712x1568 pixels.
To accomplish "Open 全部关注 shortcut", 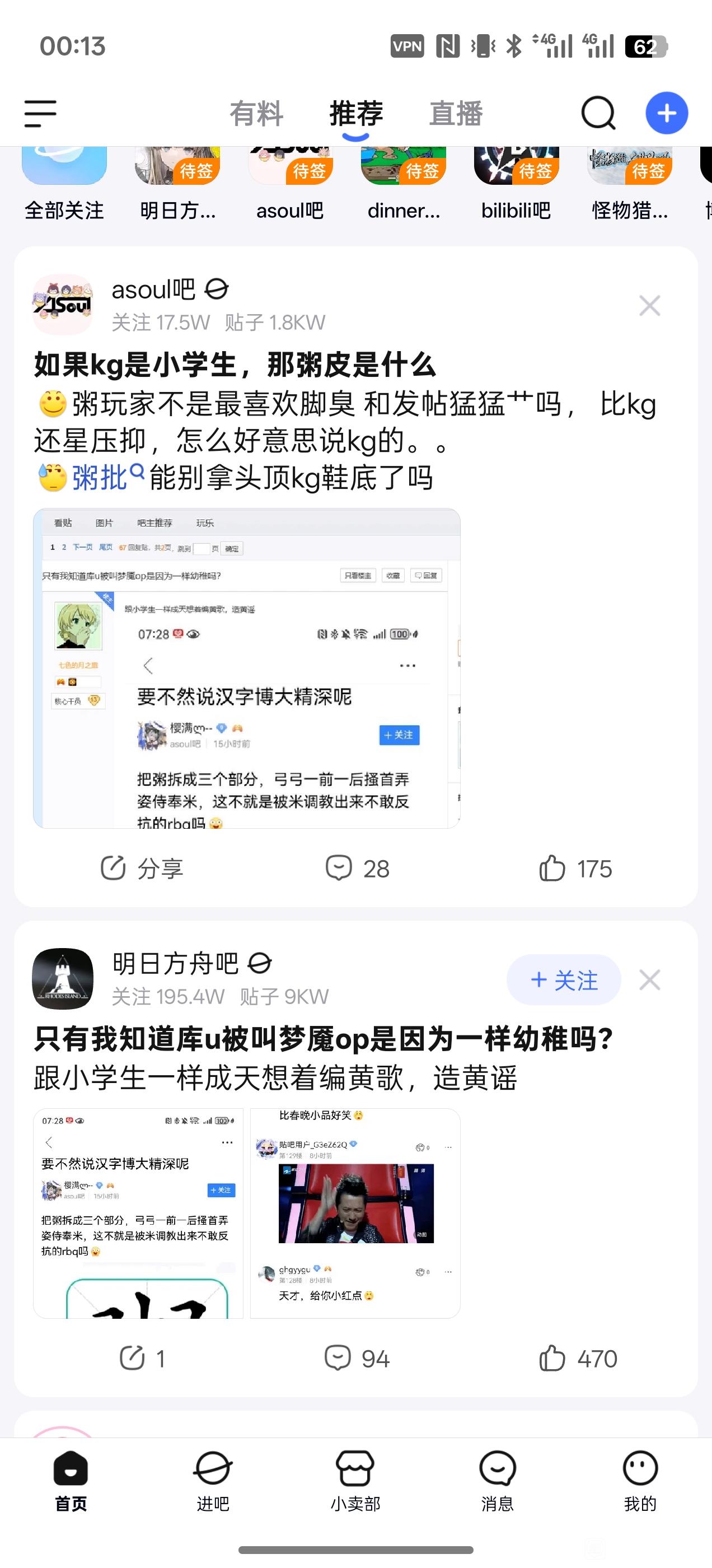I will (64, 183).
